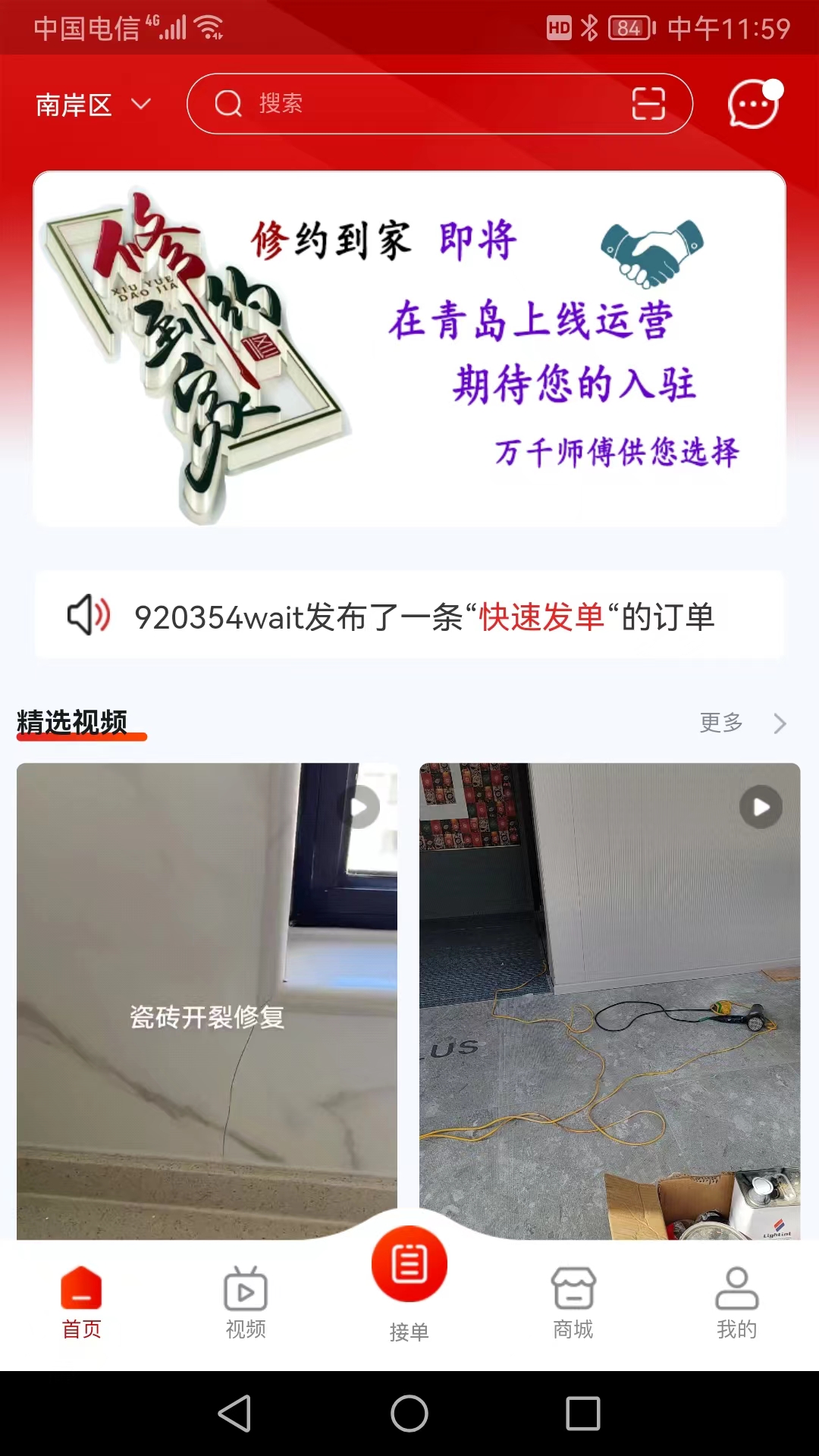Tap the search magnifier icon in the search bar
Image resolution: width=819 pixels, height=1456 pixels.
(x=226, y=104)
